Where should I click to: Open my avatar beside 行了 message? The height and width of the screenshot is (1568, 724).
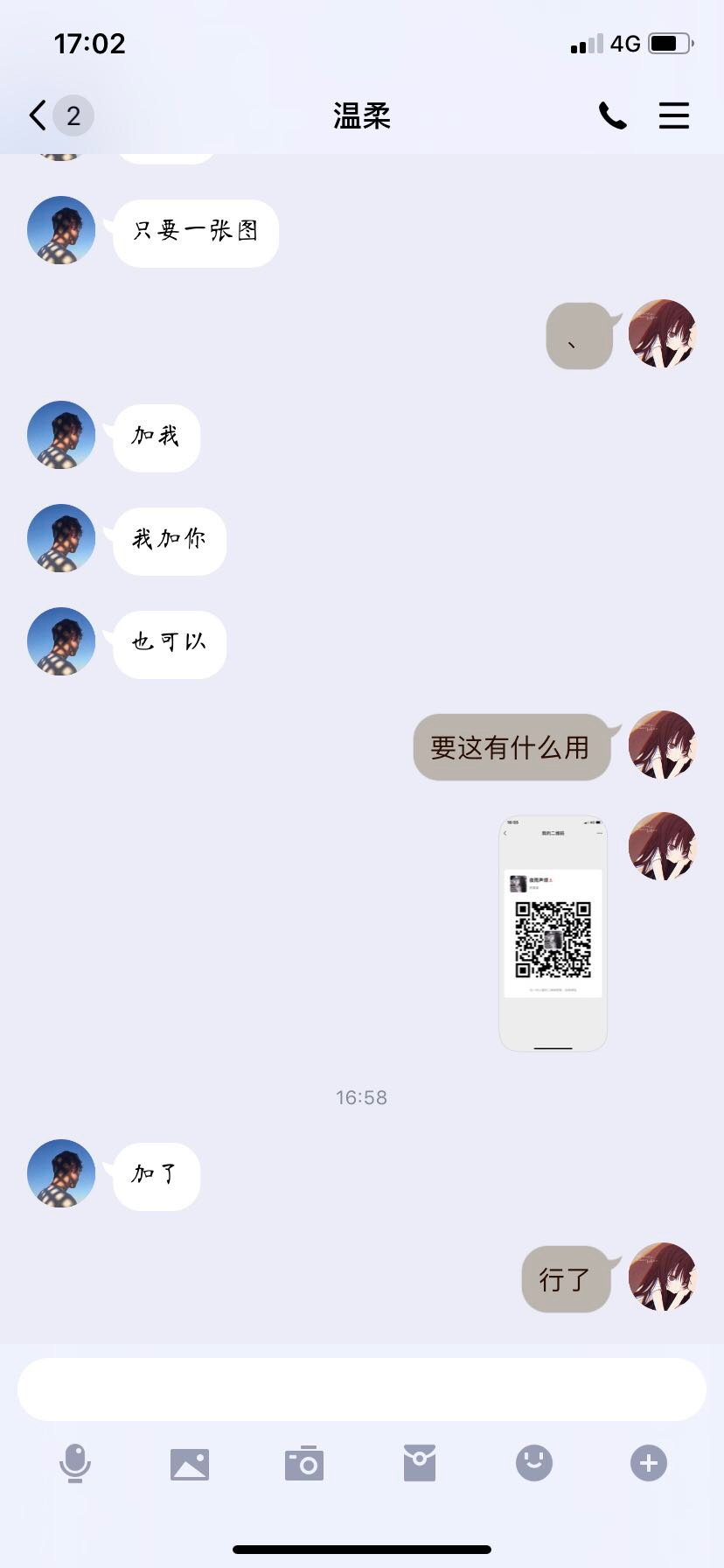click(663, 1277)
